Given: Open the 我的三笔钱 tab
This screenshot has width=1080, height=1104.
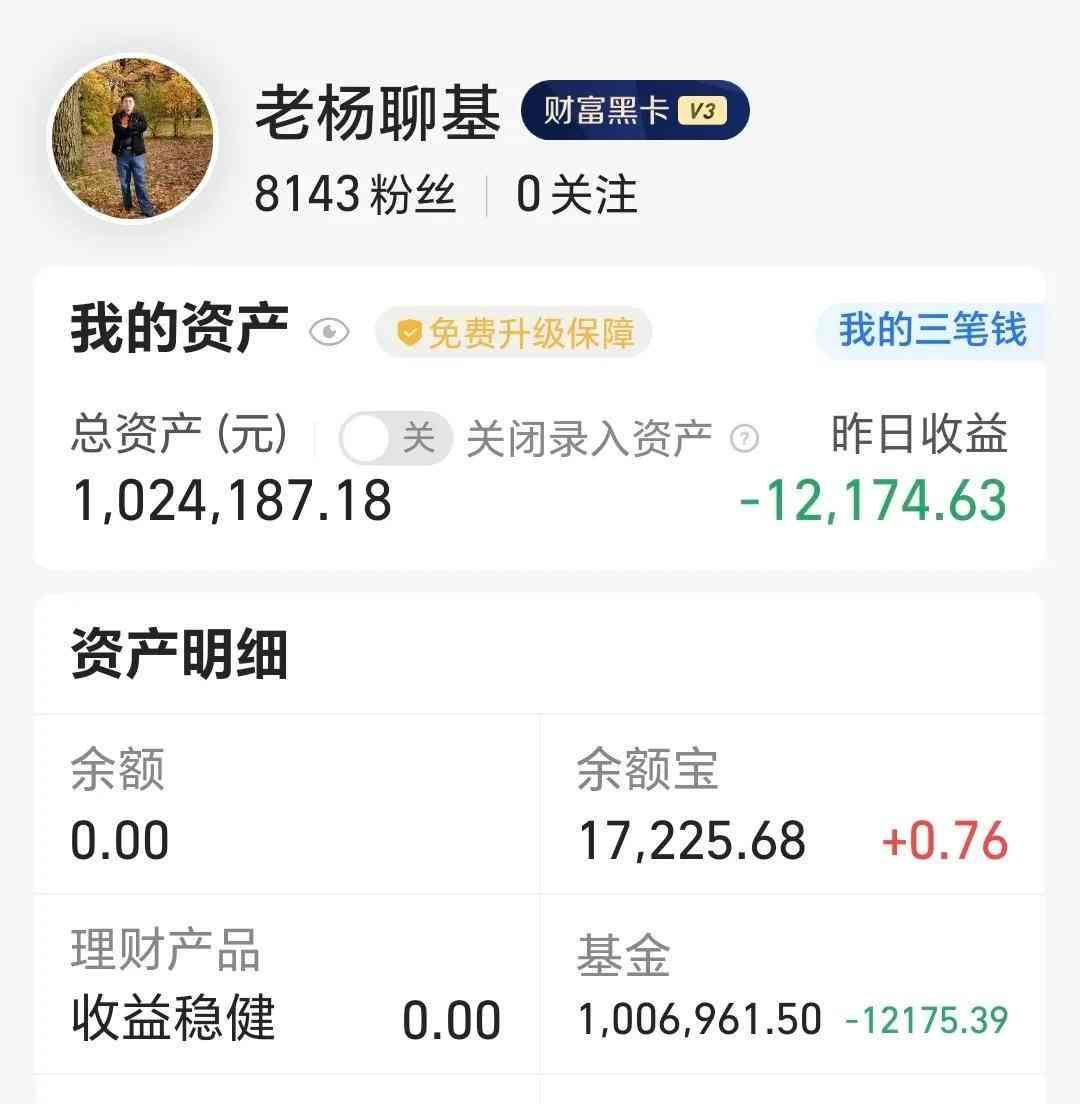Looking at the screenshot, I should click(932, 332).
